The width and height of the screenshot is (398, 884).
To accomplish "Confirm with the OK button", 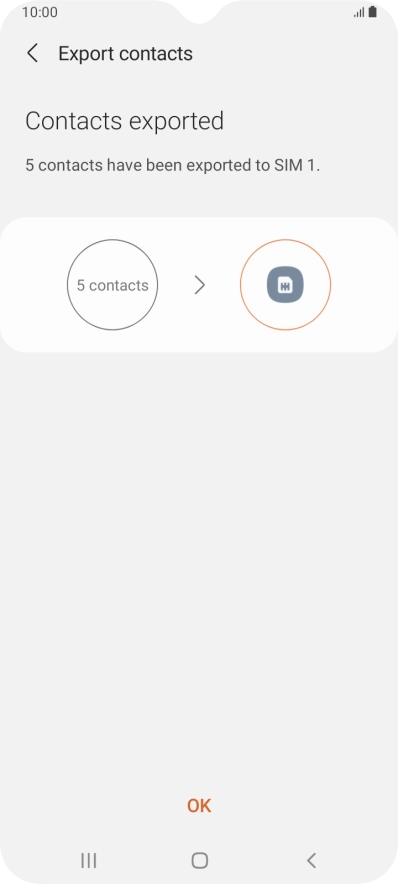I will tap(199, 806).
